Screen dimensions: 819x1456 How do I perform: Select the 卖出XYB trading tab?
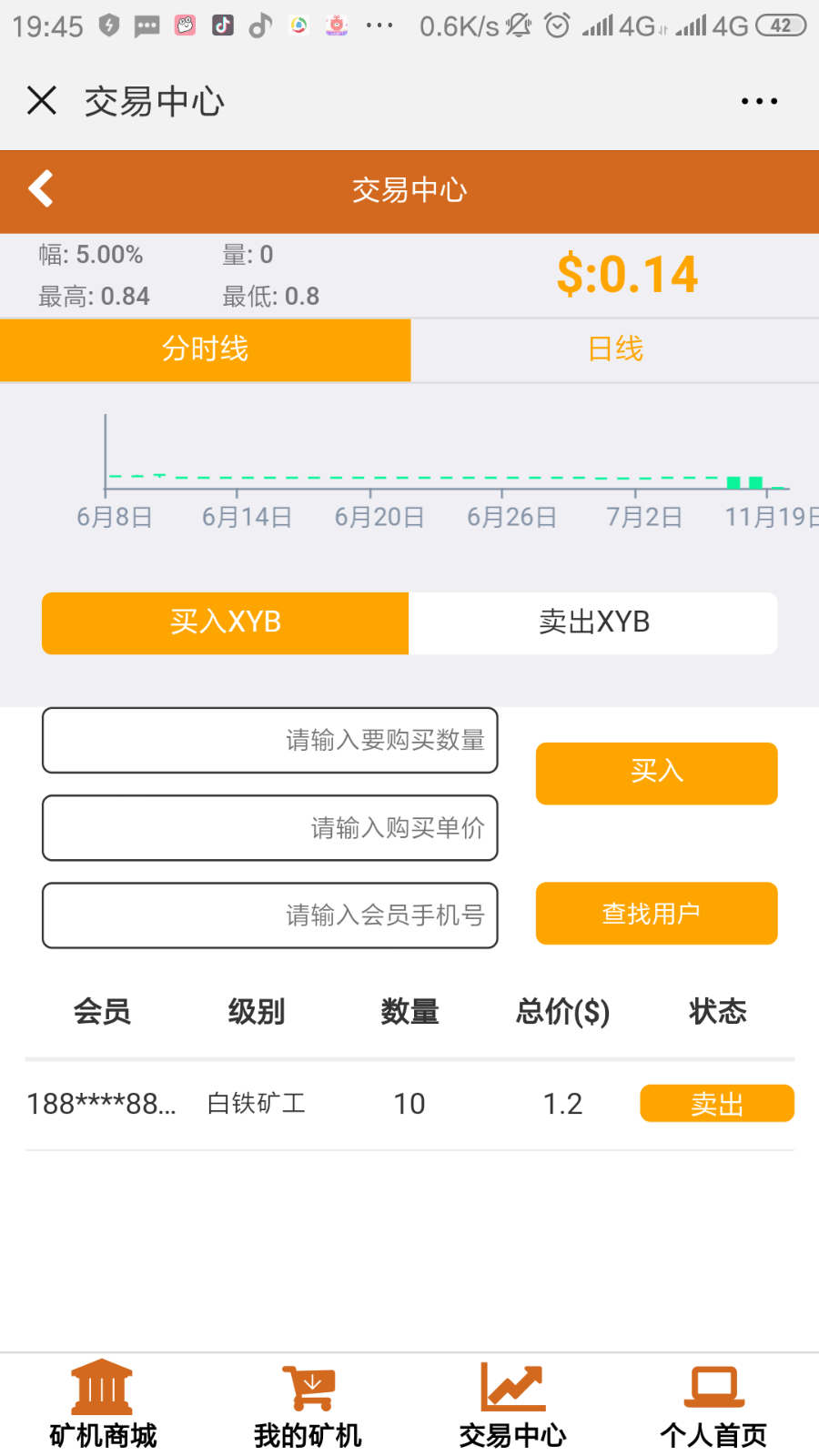coord(594,622)
